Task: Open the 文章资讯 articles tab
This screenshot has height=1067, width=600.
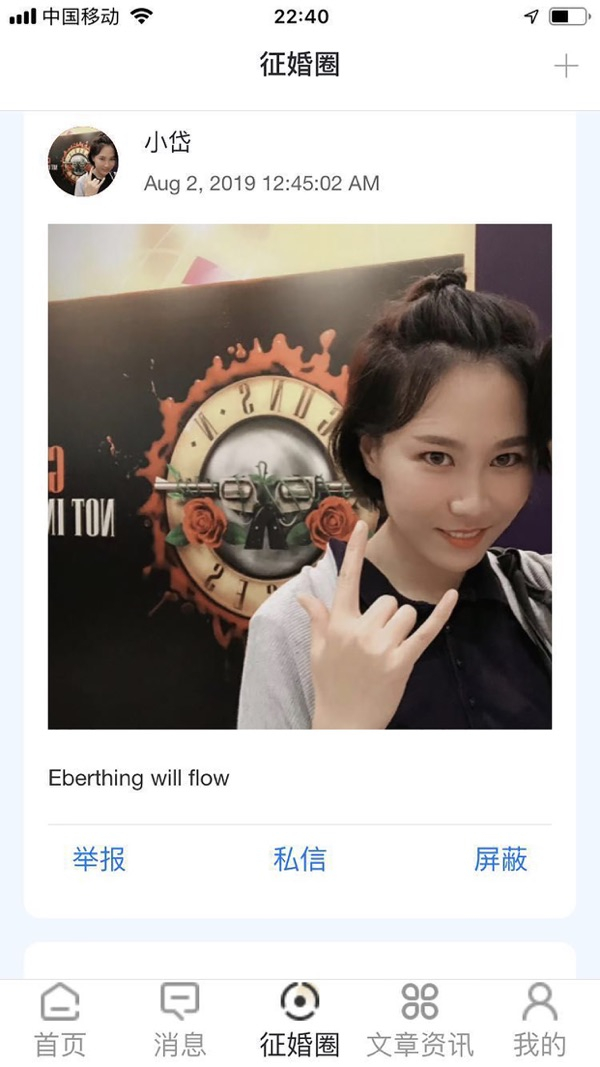Action: pyautogui.click(x=420, y=1021)
